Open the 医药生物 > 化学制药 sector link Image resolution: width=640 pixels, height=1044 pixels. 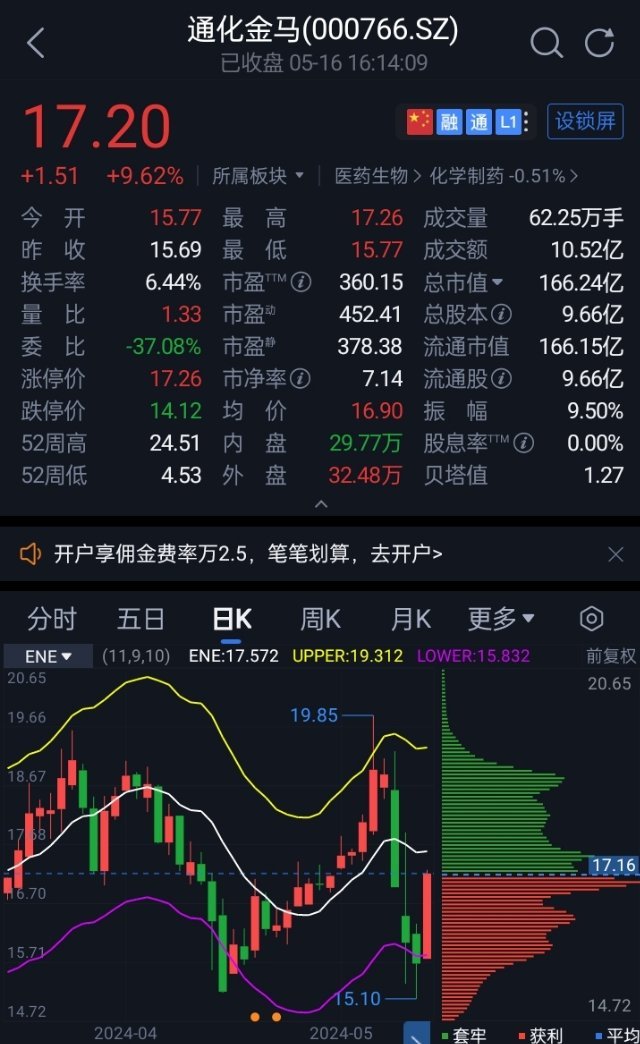pos(456,176)
